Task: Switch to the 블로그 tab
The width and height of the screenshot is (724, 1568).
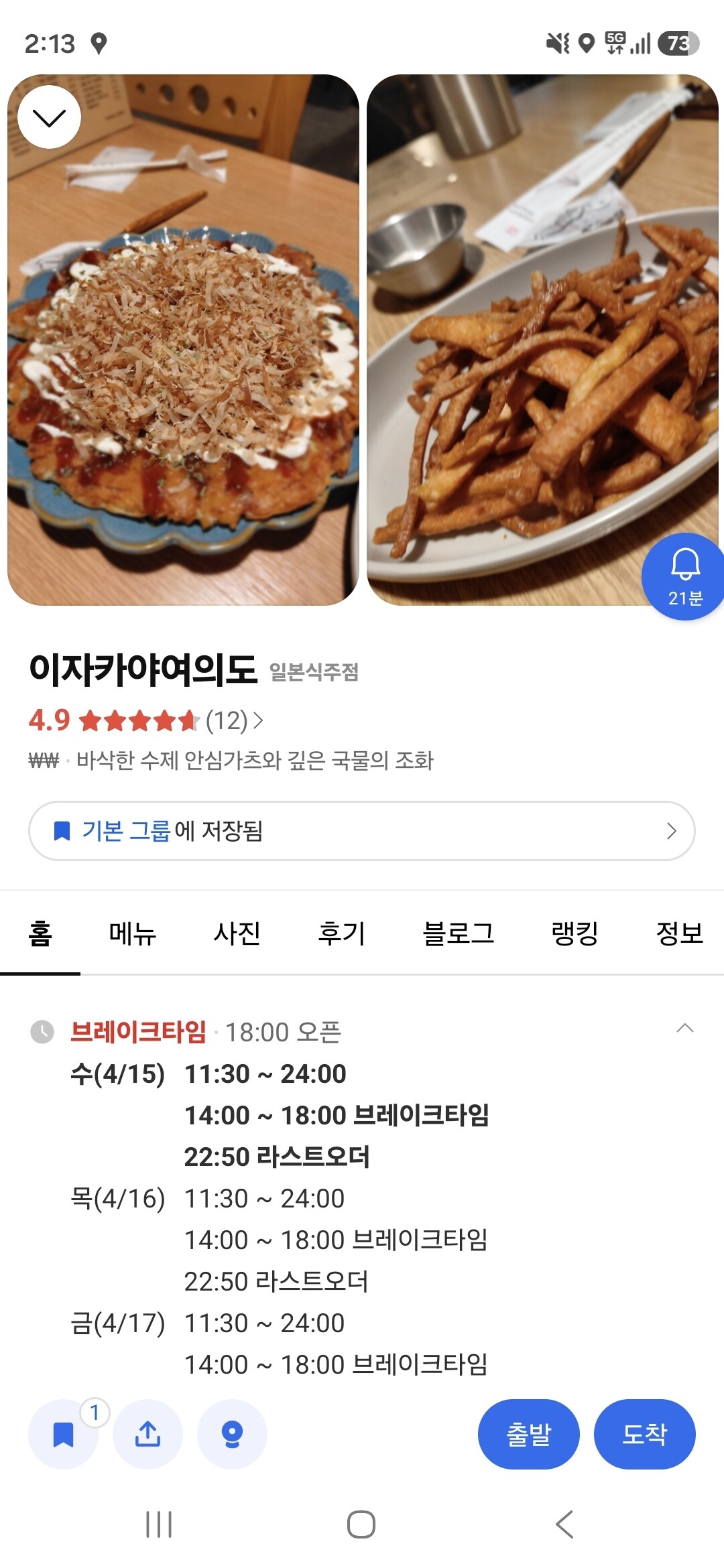Action: [x=458, y=933]
